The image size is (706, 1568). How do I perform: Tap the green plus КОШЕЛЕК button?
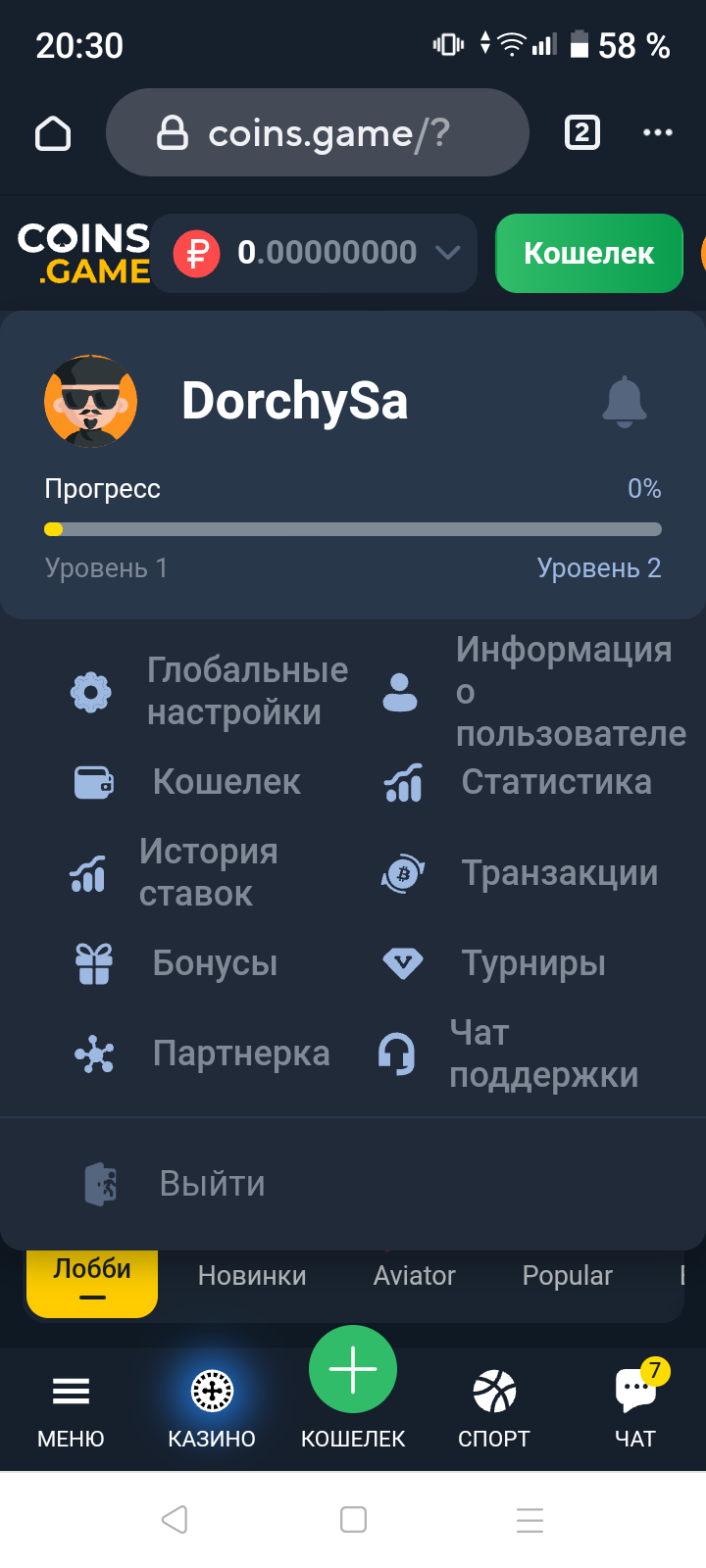(353, 1370)
